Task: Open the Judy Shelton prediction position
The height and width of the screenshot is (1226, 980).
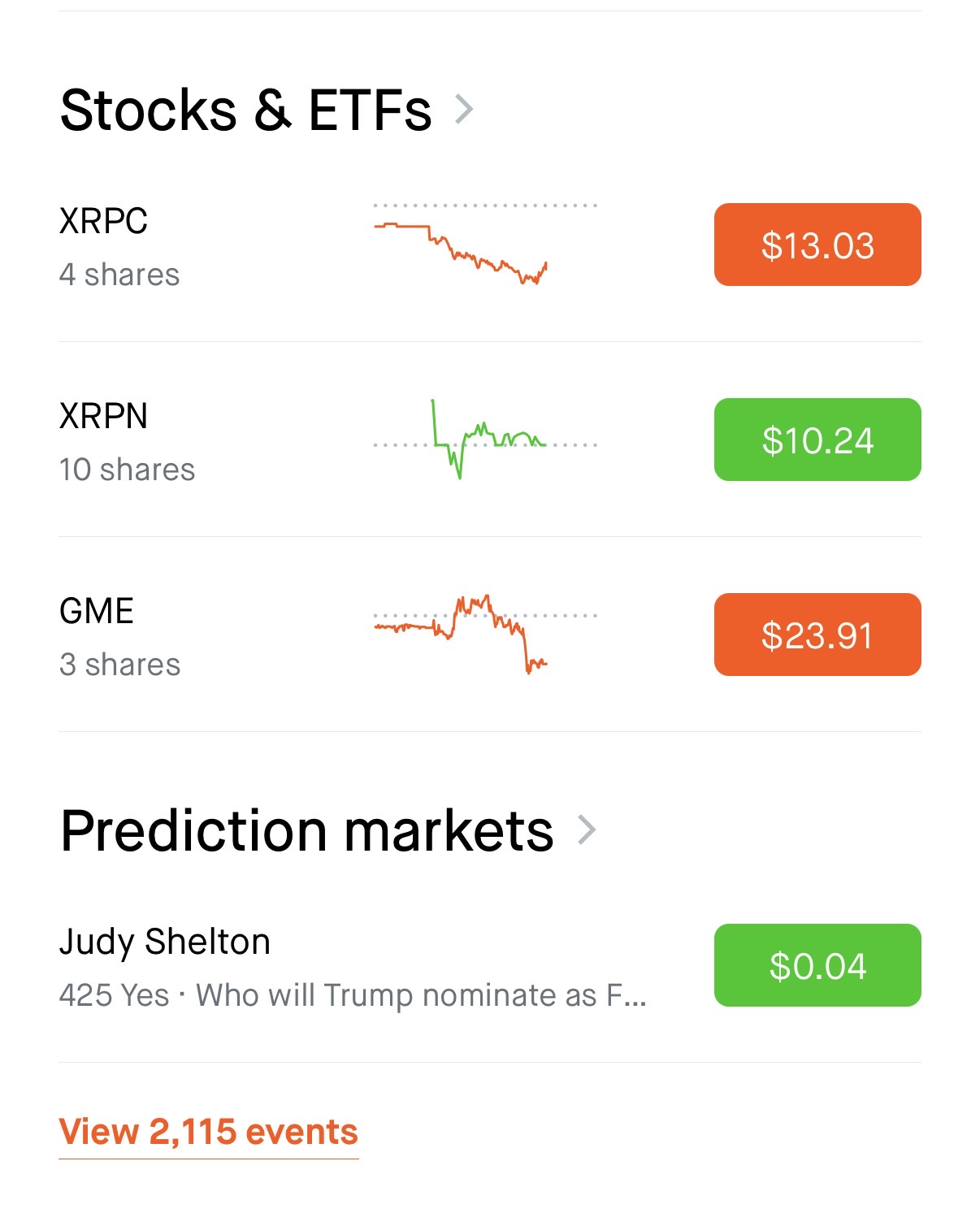Action: point(351,967)
